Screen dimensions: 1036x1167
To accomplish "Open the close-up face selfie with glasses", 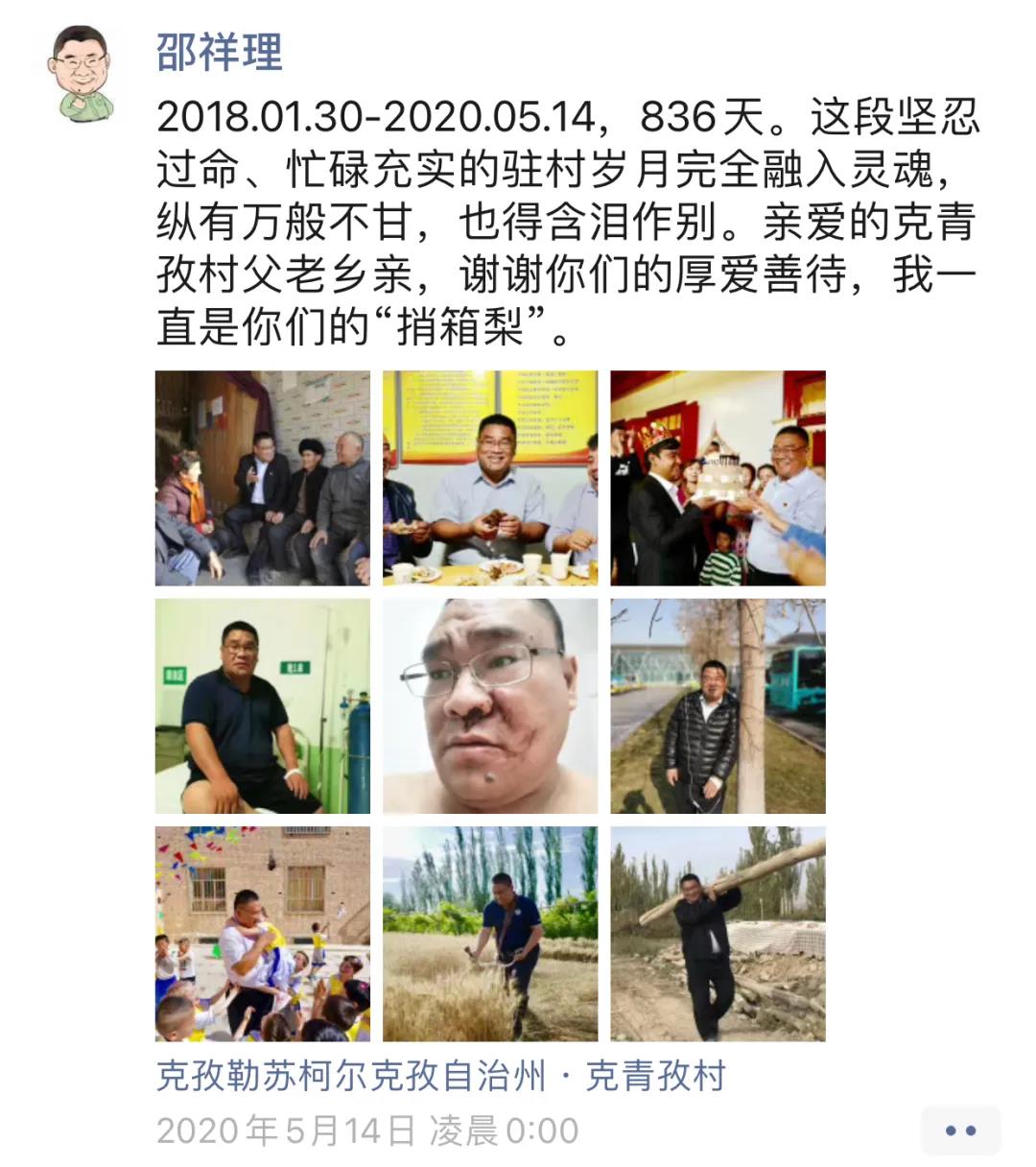I will pos(490,706).
